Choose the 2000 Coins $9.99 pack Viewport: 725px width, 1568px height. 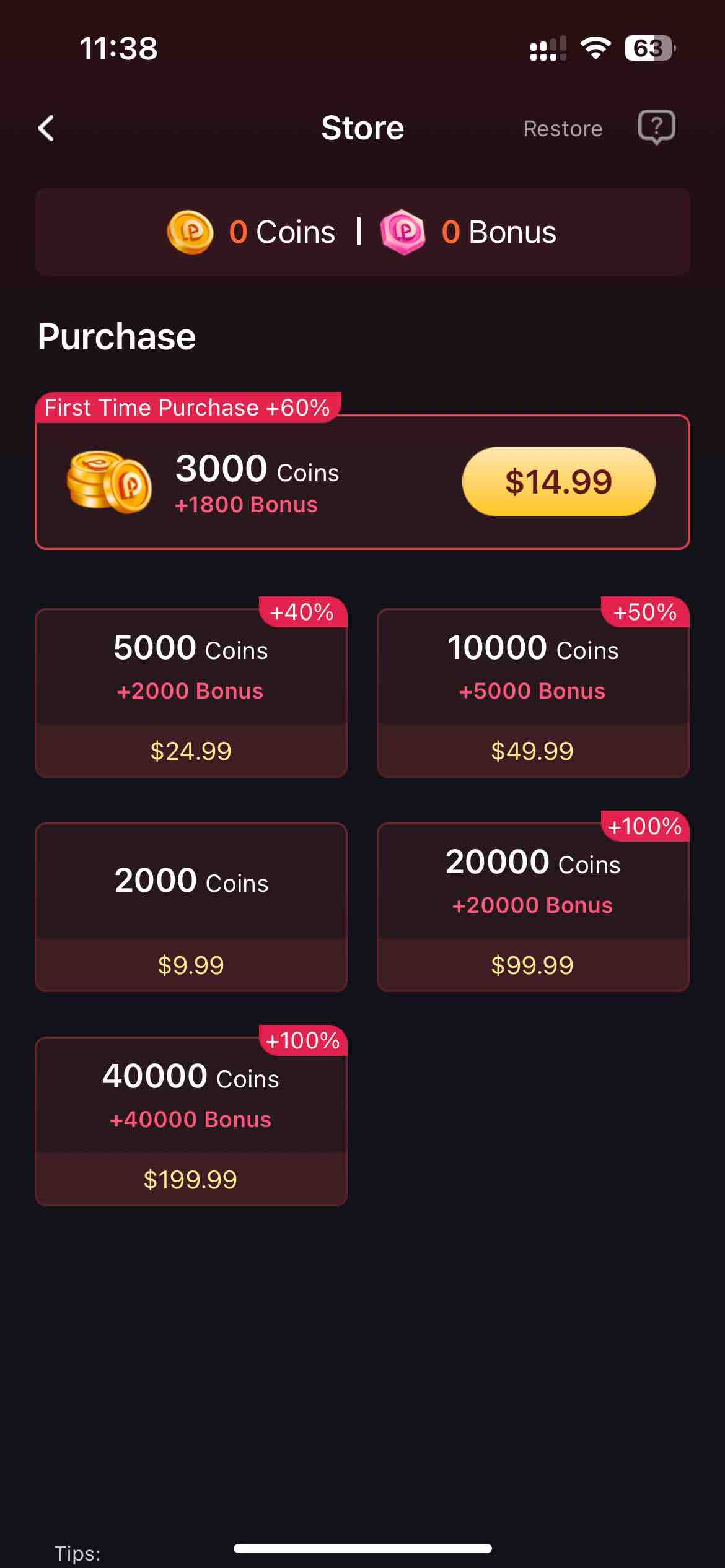[191, 907]
